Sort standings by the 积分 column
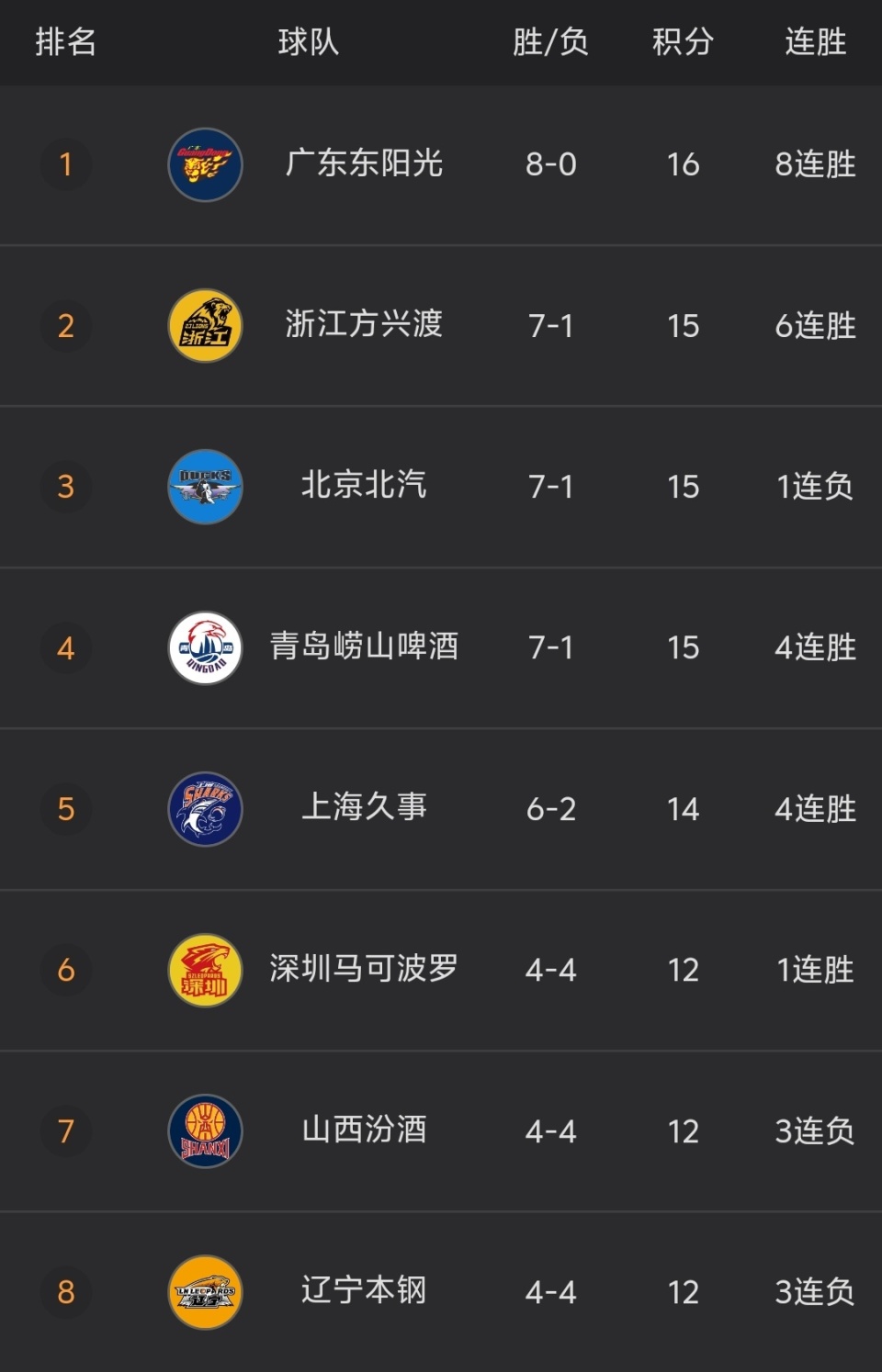Image resolution: width=882 pixels, height=1372 pixels. tap(682, 42)
